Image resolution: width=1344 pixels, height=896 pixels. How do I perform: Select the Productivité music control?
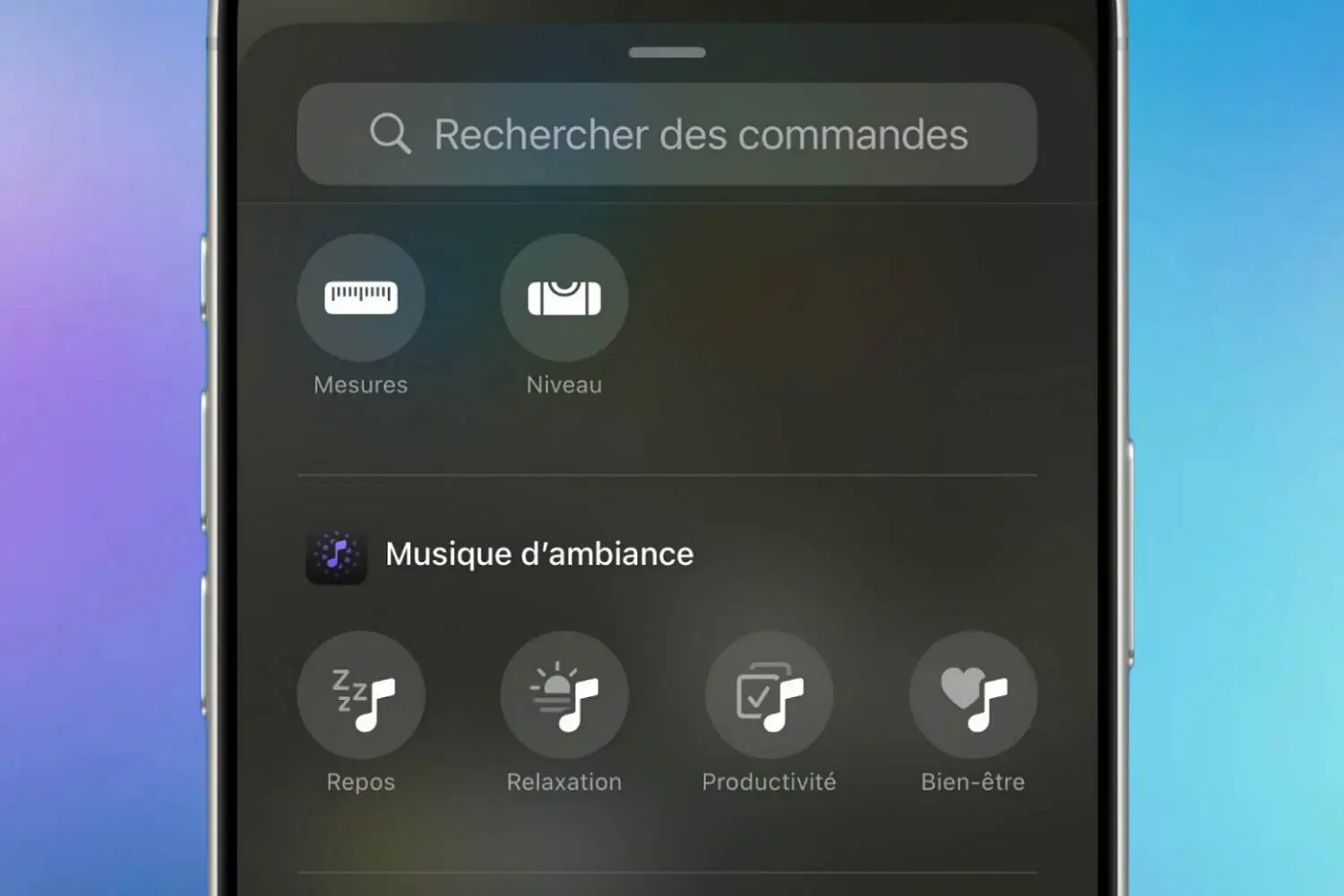click(769, 695)
